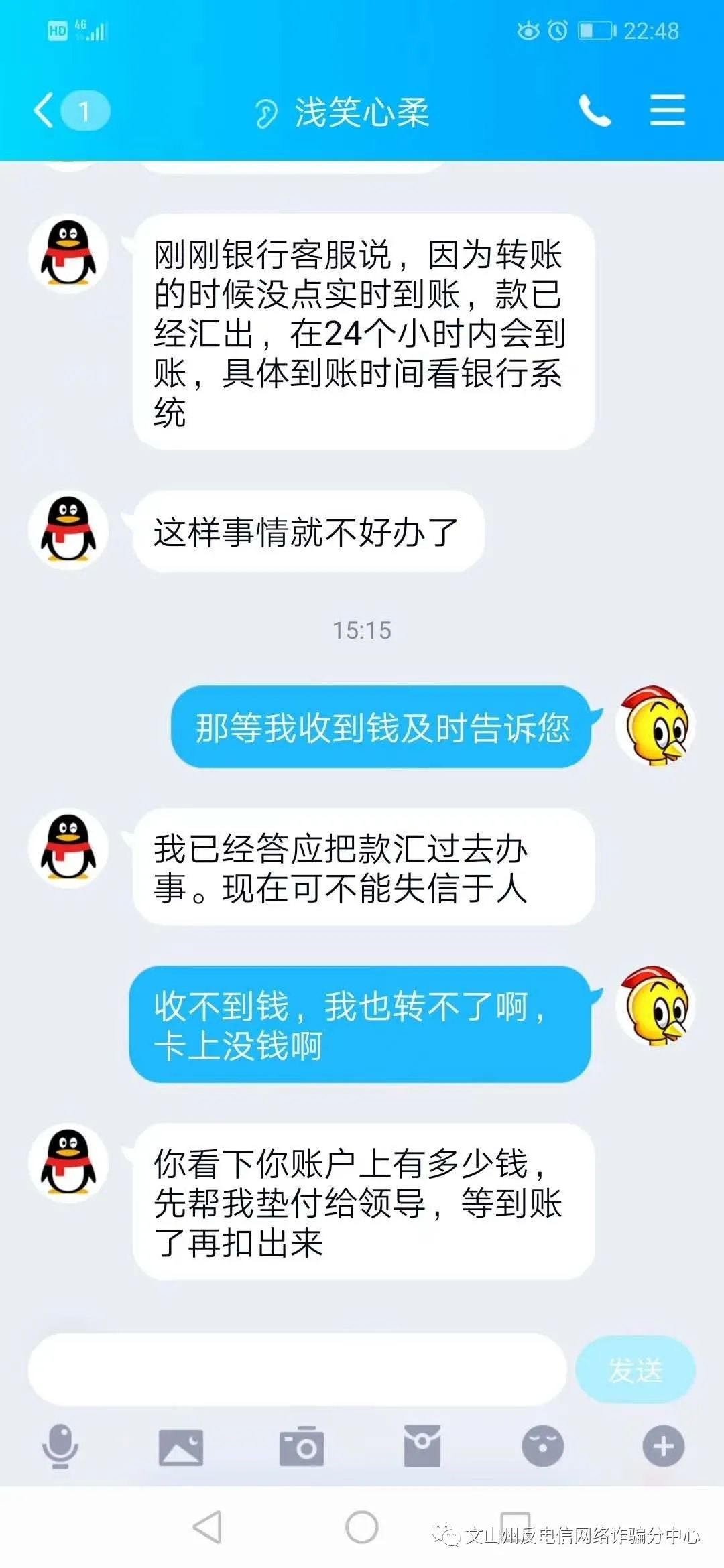
Task: Open the camera to take a photo
Action: pyautogui.click(x=301, y=1446)
